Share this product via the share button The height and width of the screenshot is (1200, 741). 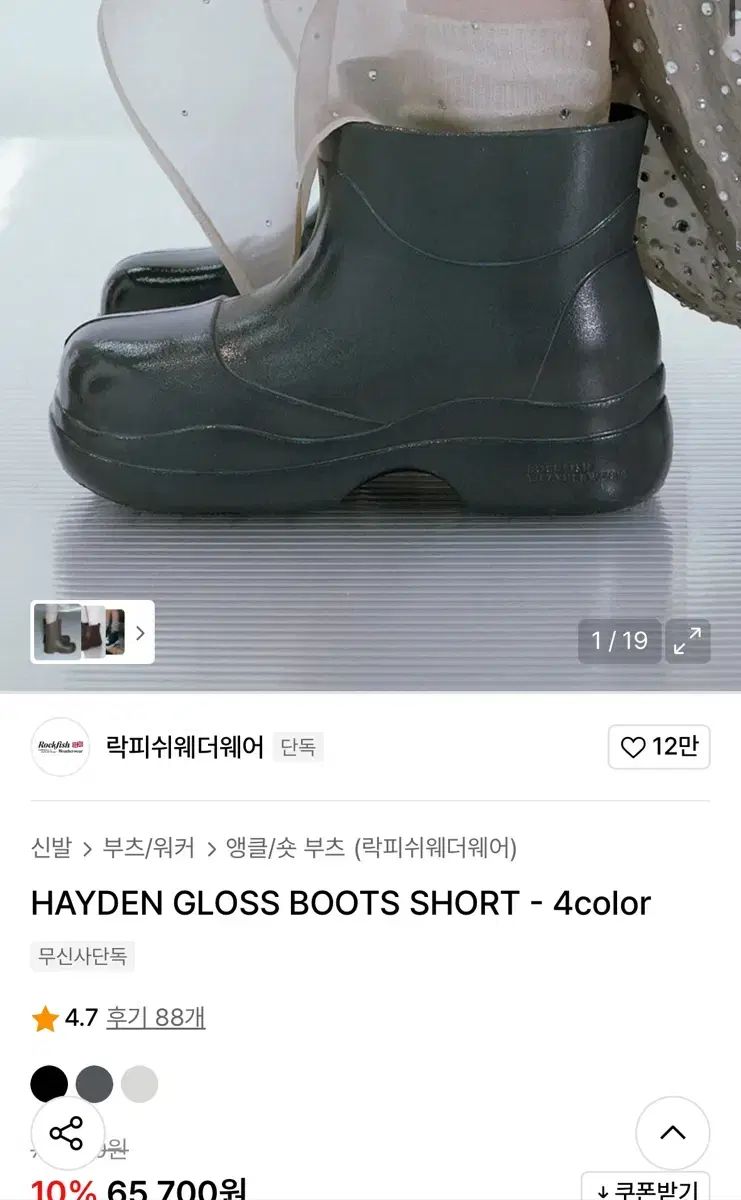coord(67,1134)
